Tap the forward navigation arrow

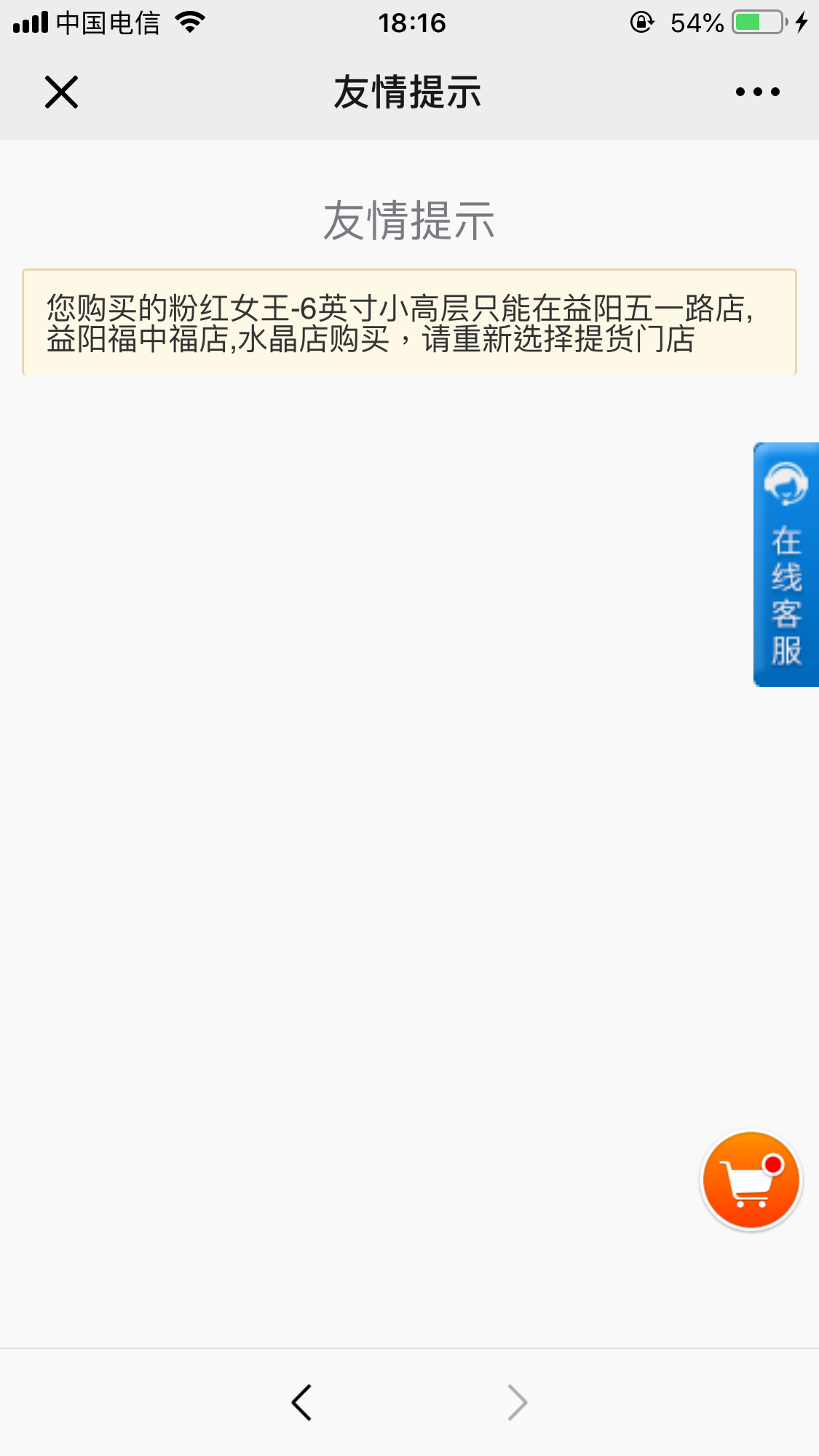coord(517,1402)
